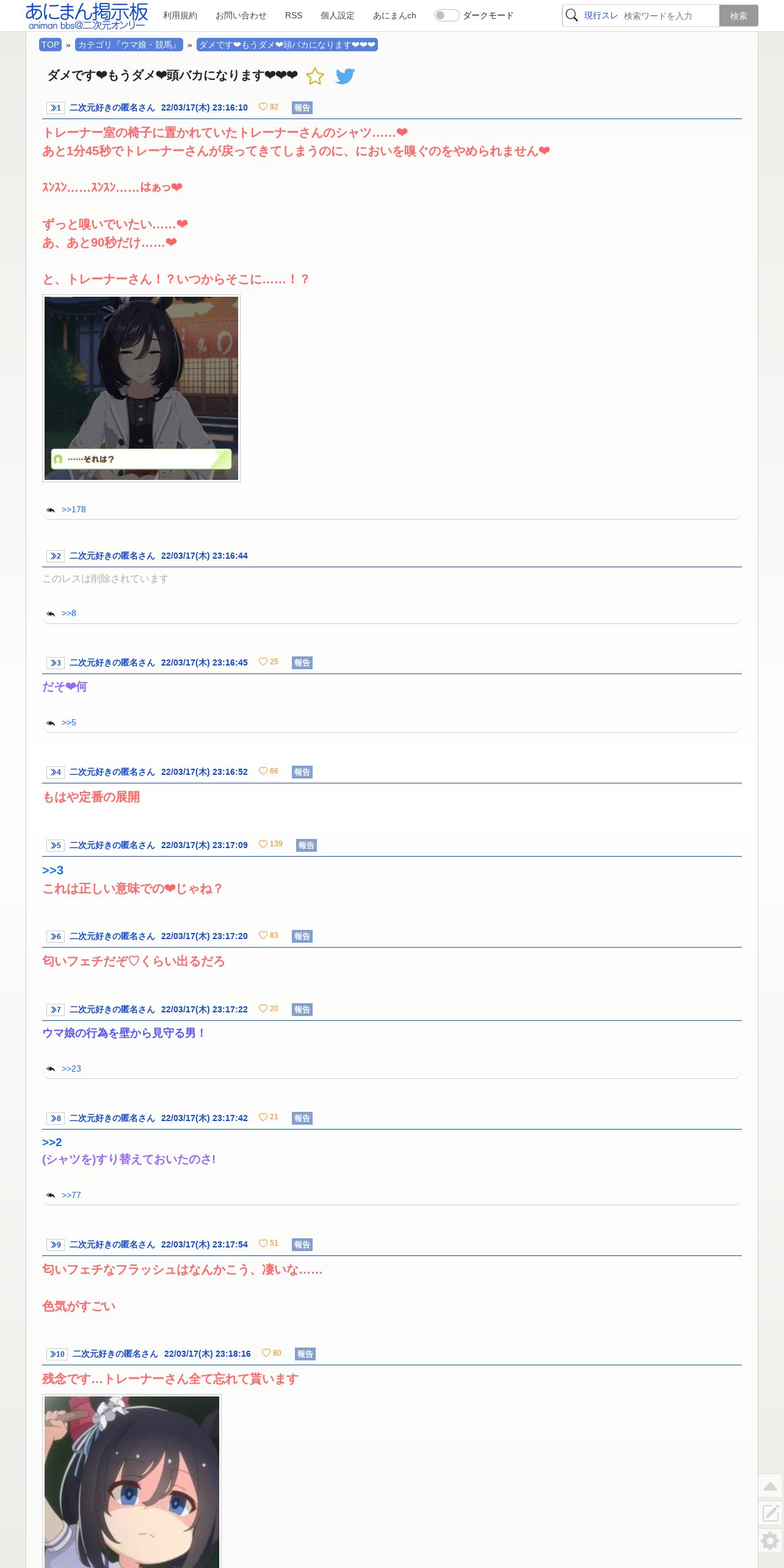Report post 3 using 報告
This screenshot has height=1568, width=784.
302,662
